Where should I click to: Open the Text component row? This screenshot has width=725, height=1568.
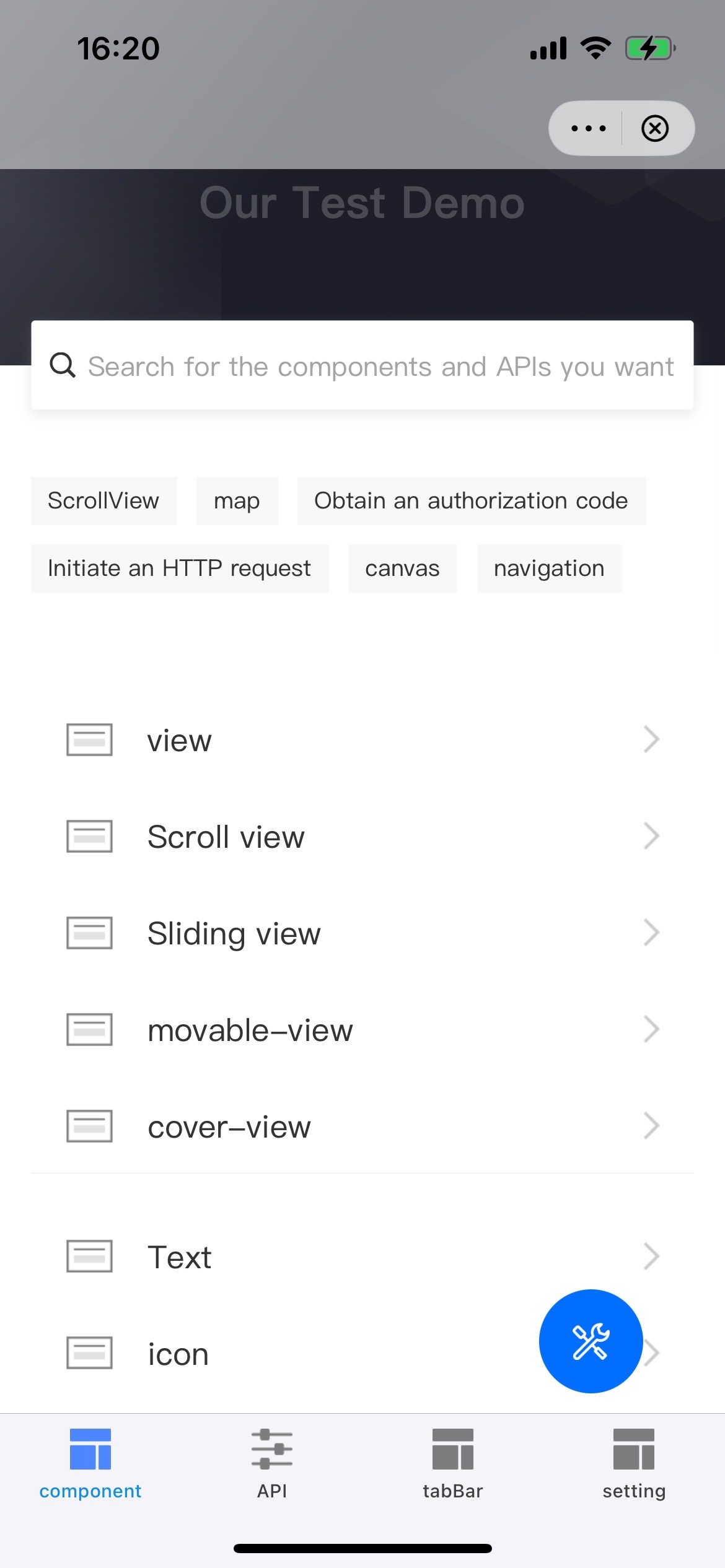(362, 1257)
